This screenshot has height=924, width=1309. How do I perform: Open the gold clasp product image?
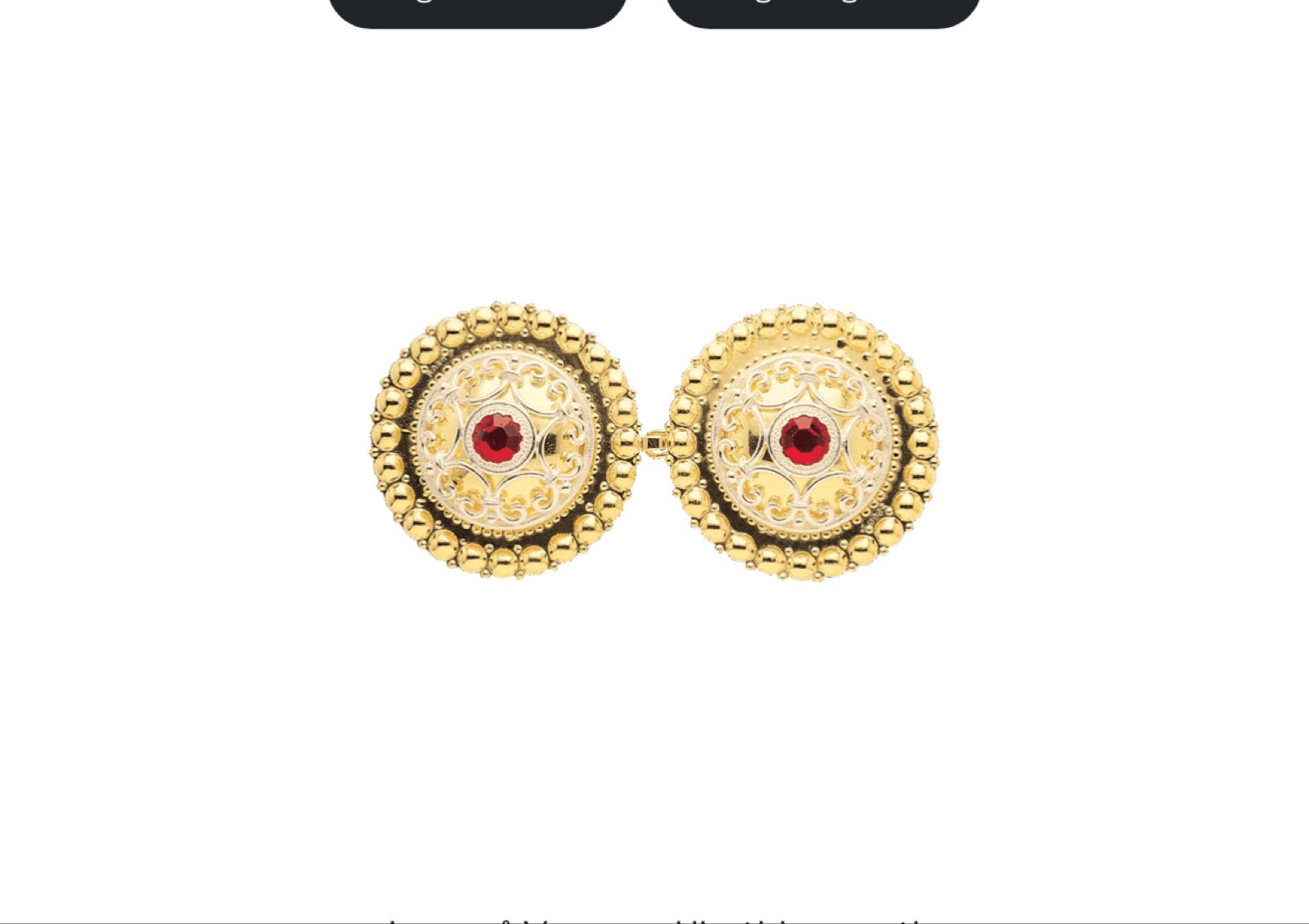654,442
